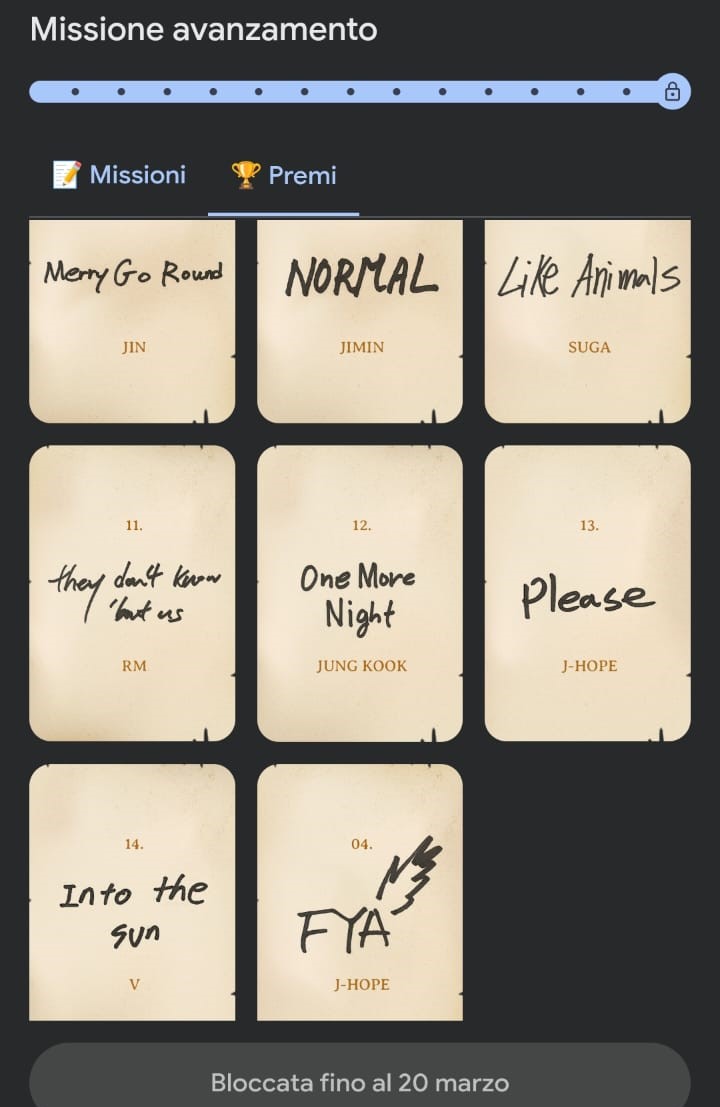View the FYA card by J-HOPE
This screenshot has height=1107, width=720.
click(360, 892)
